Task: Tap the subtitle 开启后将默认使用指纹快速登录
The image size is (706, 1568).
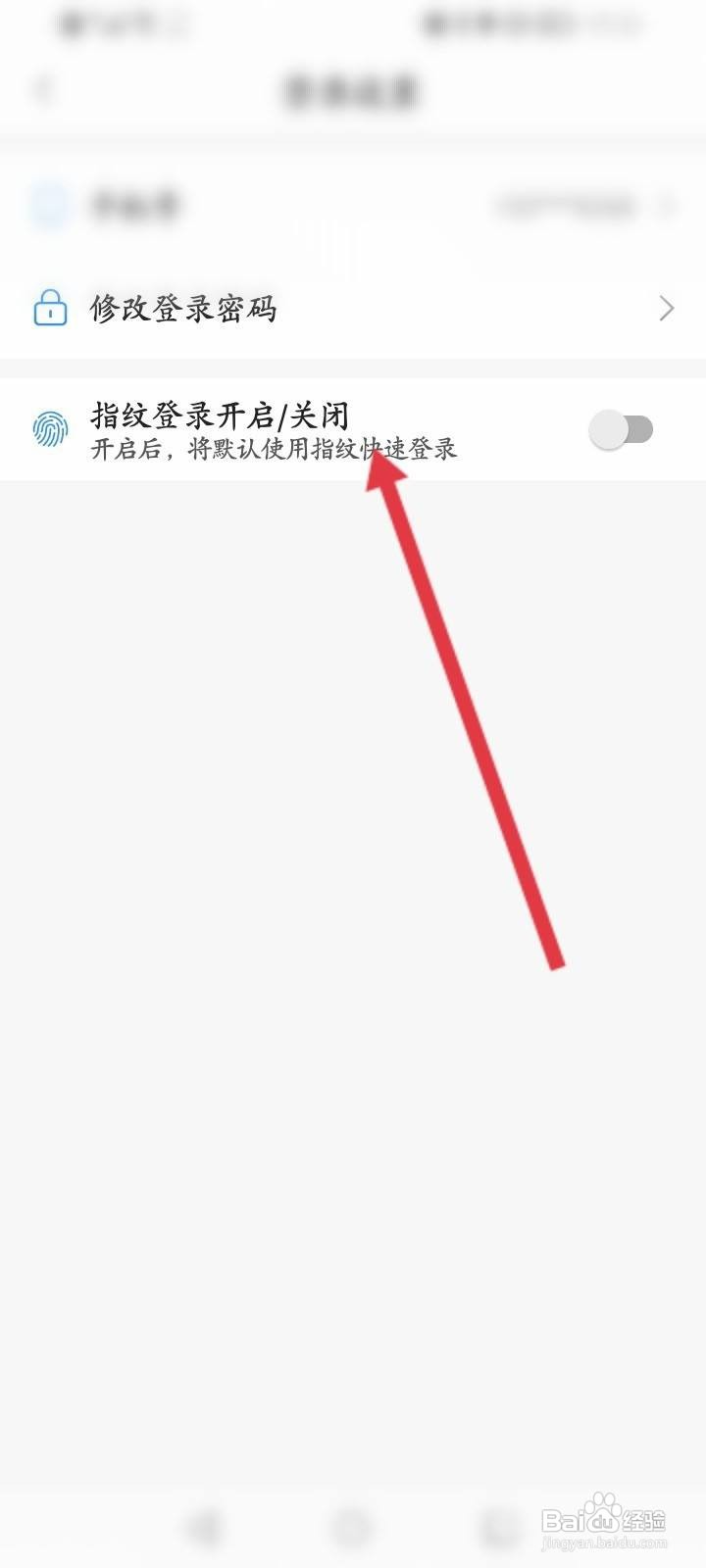Action: coord(275,451)
